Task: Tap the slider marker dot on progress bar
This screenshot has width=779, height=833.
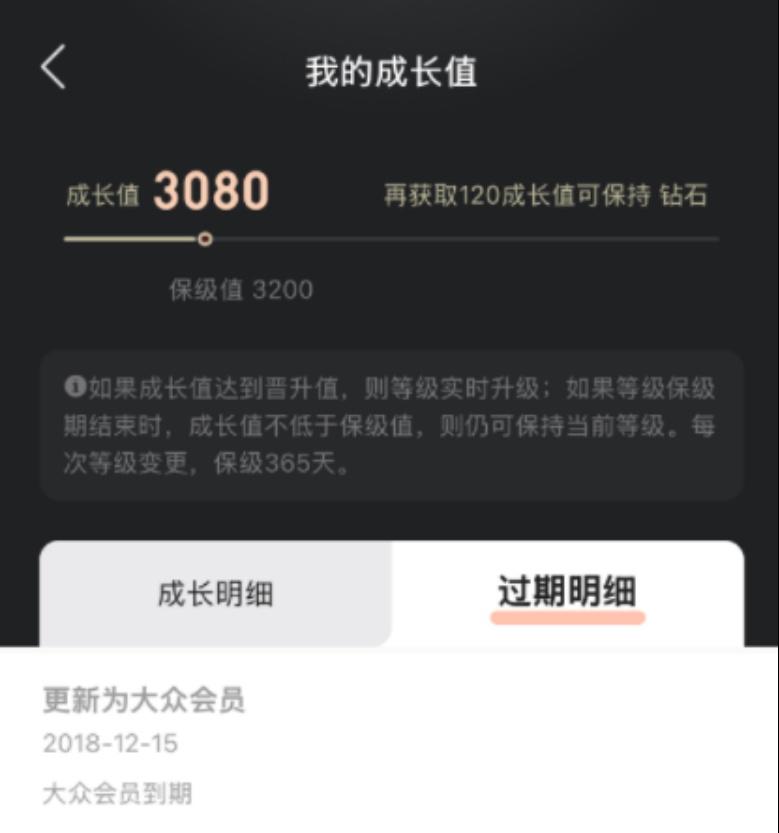Action: (204, 240)
